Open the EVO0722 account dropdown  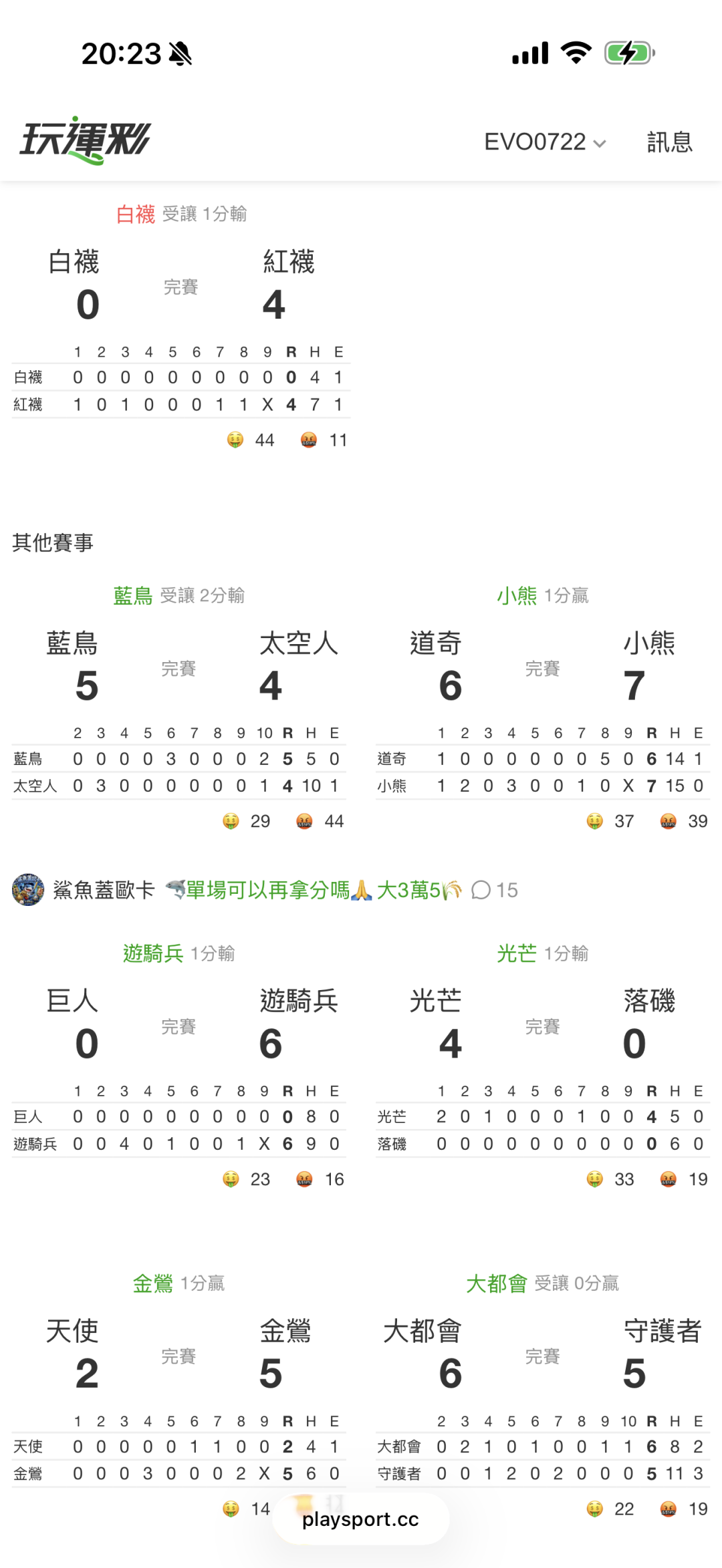click(x=545, y=142)
